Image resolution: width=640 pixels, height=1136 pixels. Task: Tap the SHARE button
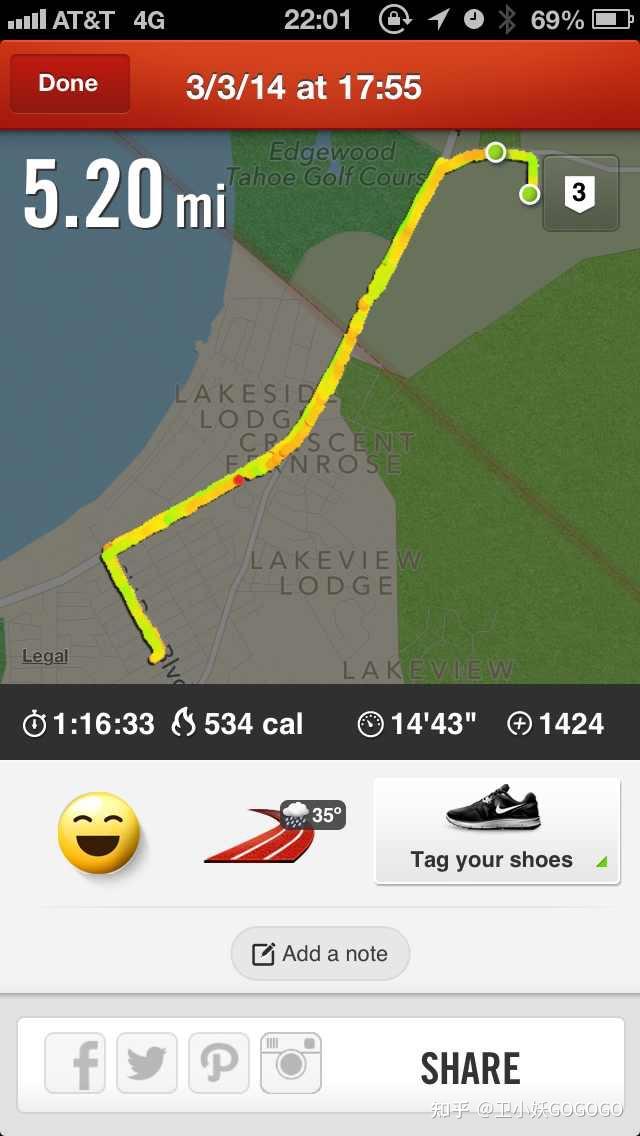pos(470,1068)
